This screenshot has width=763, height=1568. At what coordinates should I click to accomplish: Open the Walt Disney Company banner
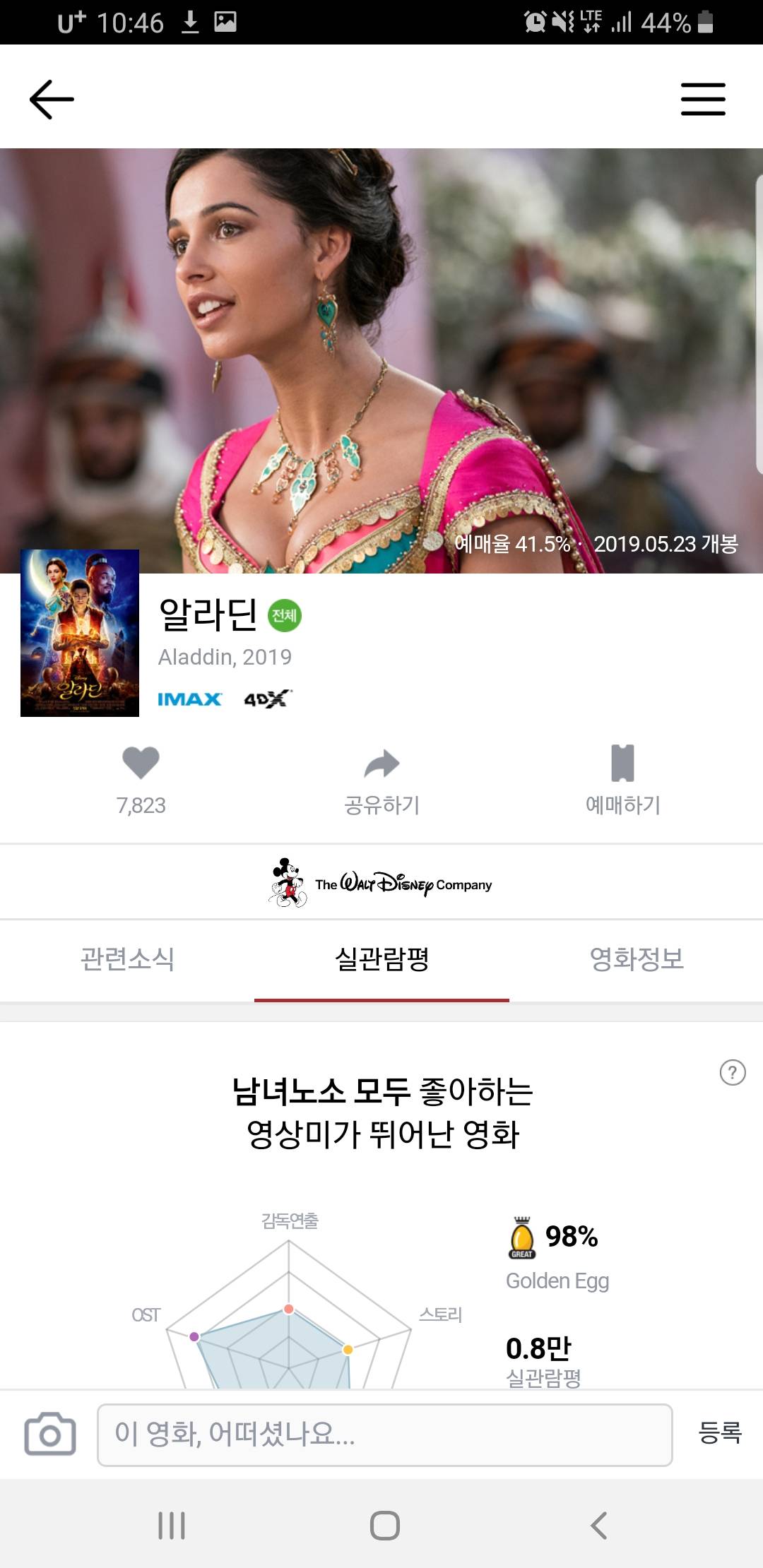tap(381, 883)
